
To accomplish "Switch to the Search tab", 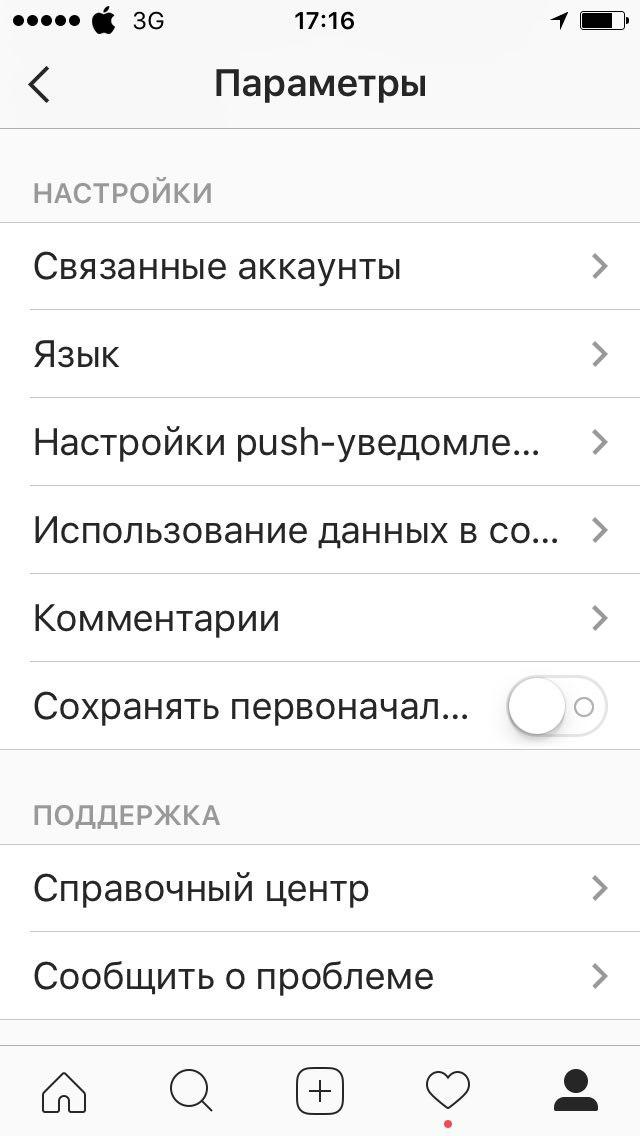I will coord(191,1090).
